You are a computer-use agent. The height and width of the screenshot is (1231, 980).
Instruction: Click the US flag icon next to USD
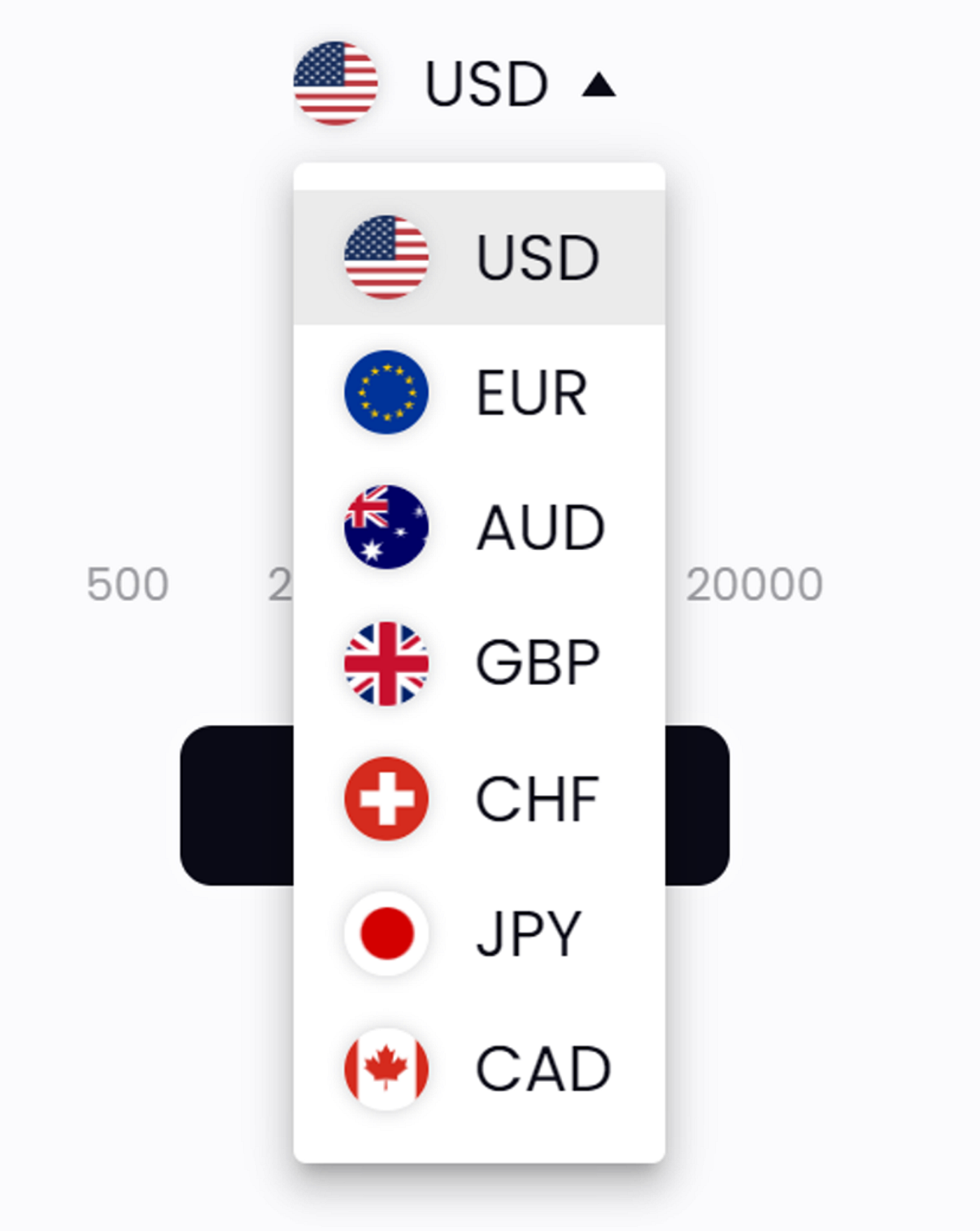click(387, 258)
